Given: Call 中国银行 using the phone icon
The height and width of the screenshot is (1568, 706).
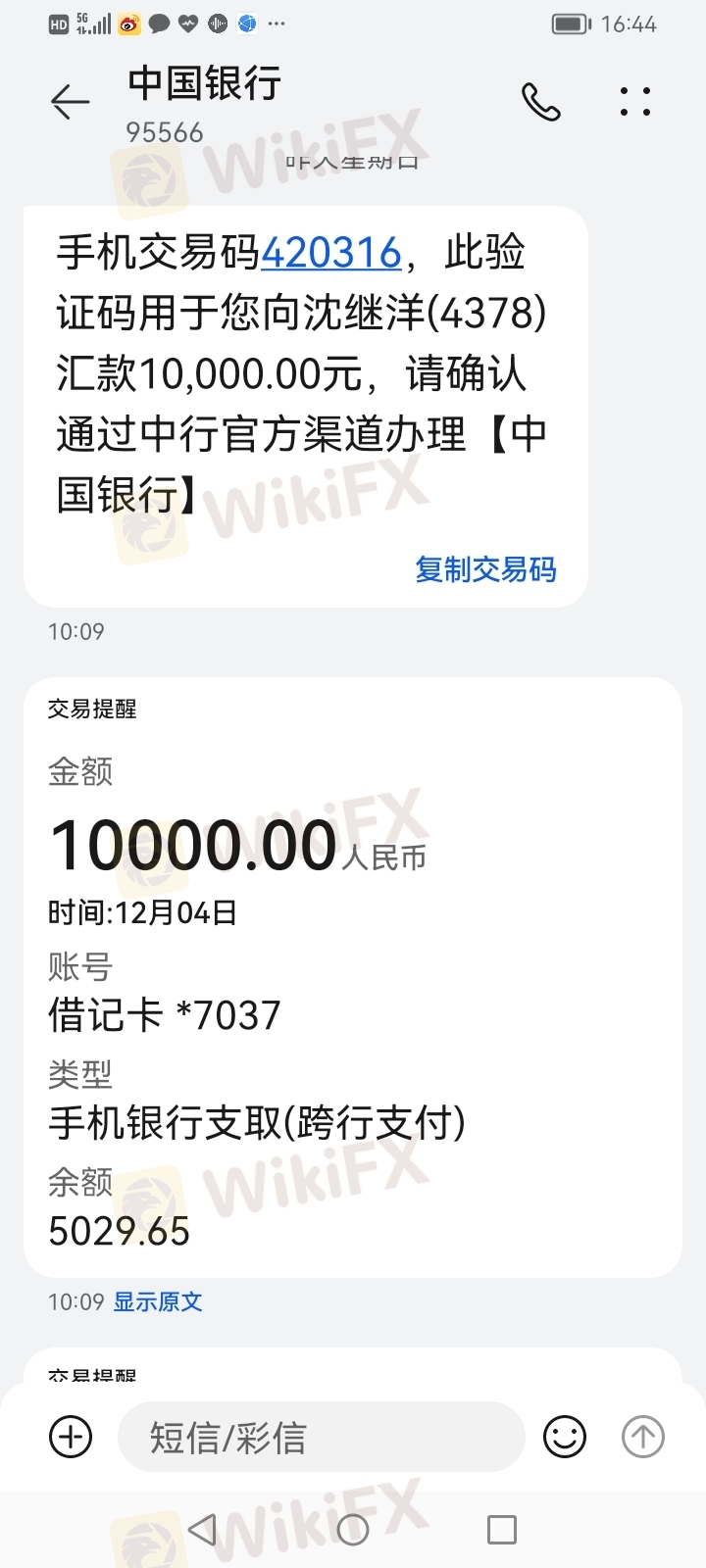Looking at the screenshot, I should 540,102.
